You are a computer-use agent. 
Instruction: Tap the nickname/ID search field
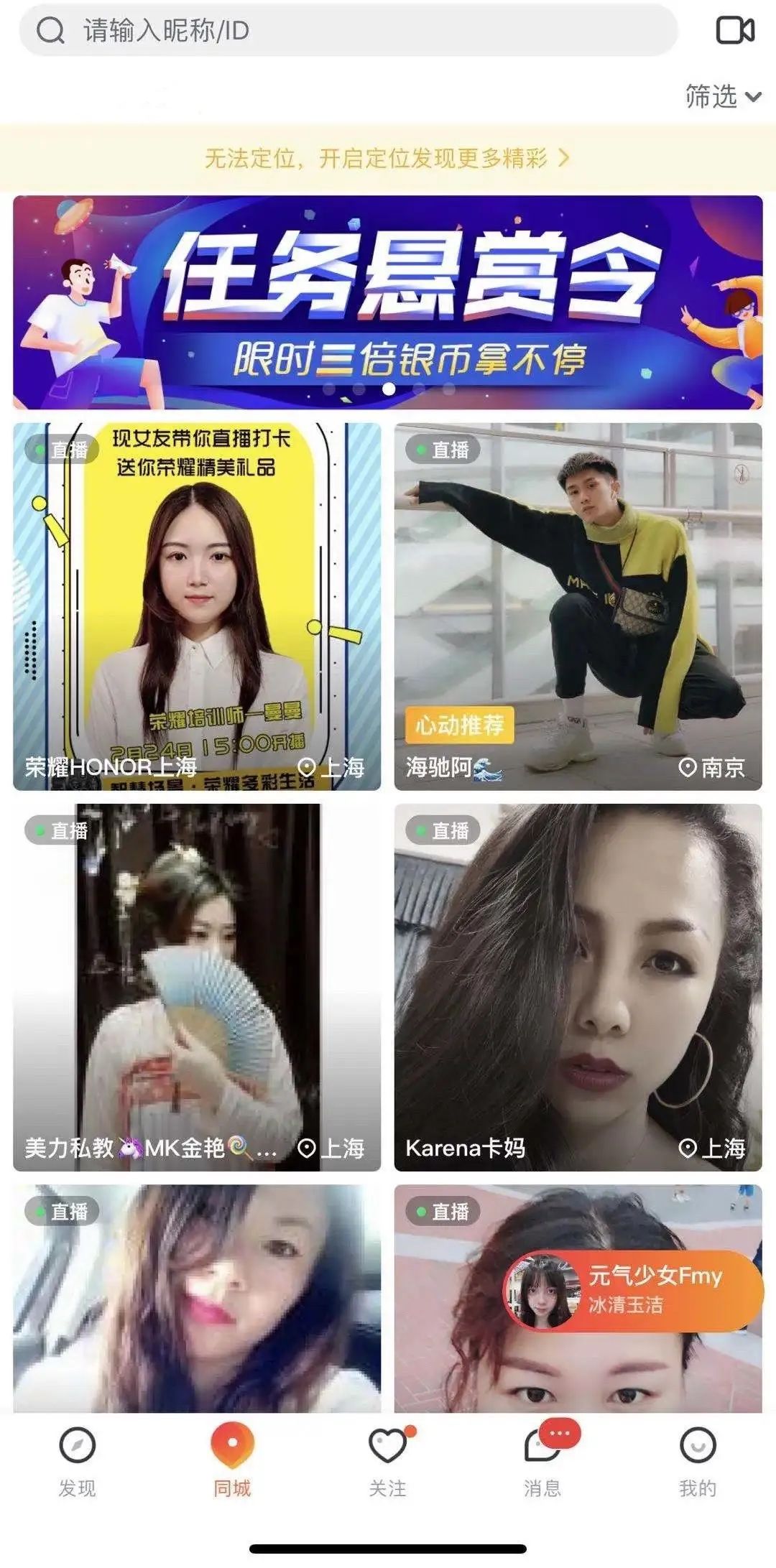(x=348, y=30)
